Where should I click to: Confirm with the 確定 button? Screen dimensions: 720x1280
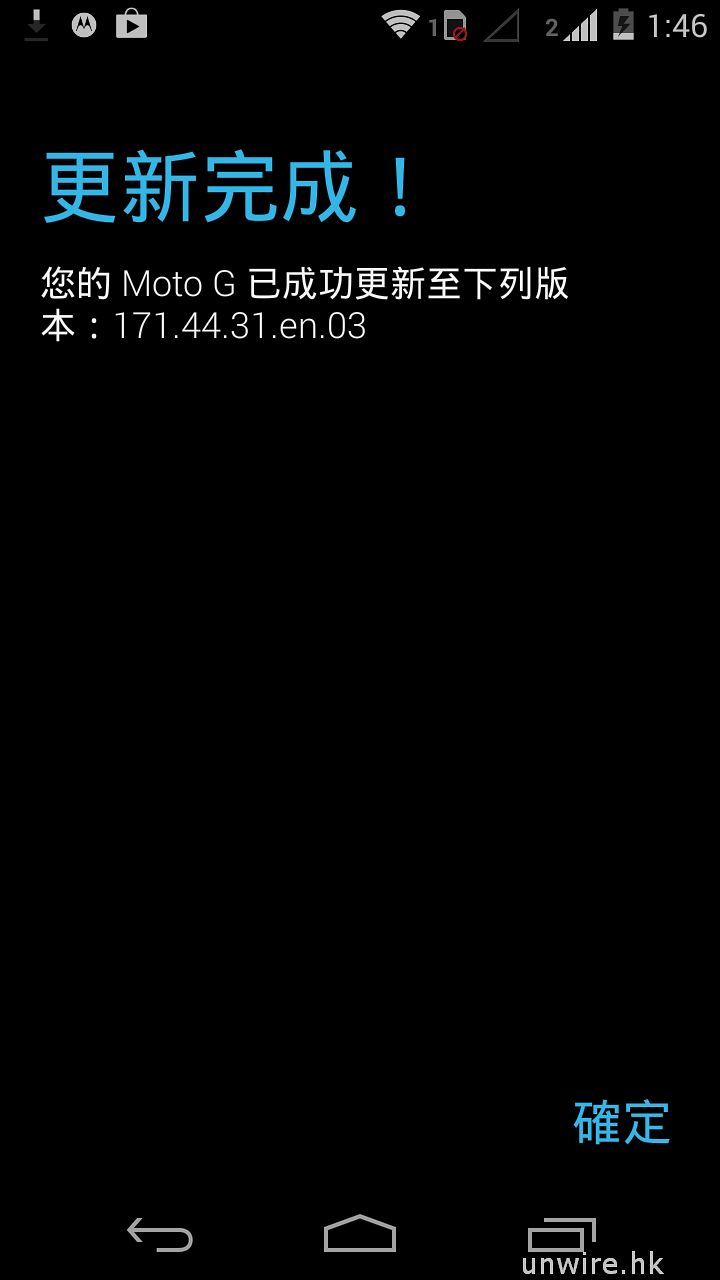pyautogui.click(x=621, y=1122)
